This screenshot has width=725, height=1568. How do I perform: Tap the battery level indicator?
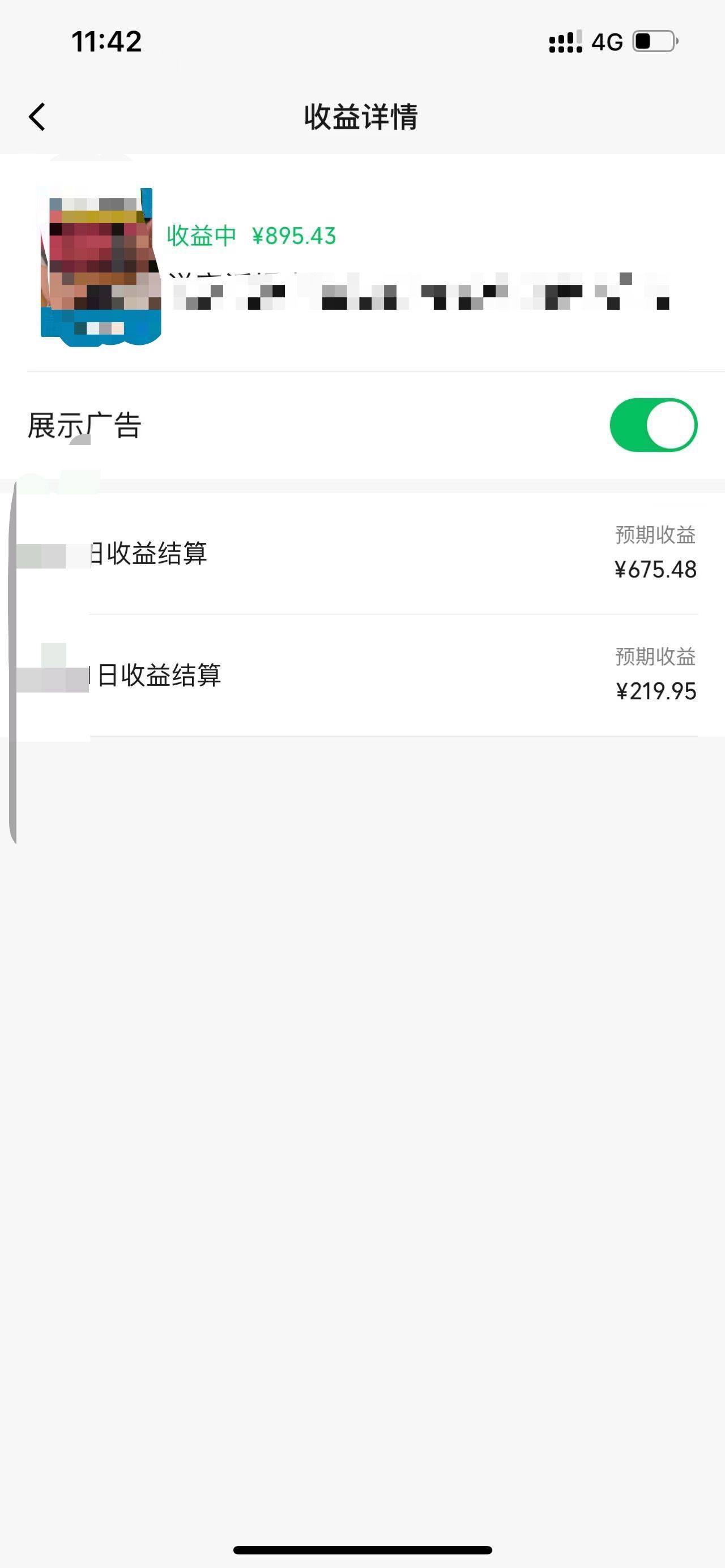[x=654, y=41]
